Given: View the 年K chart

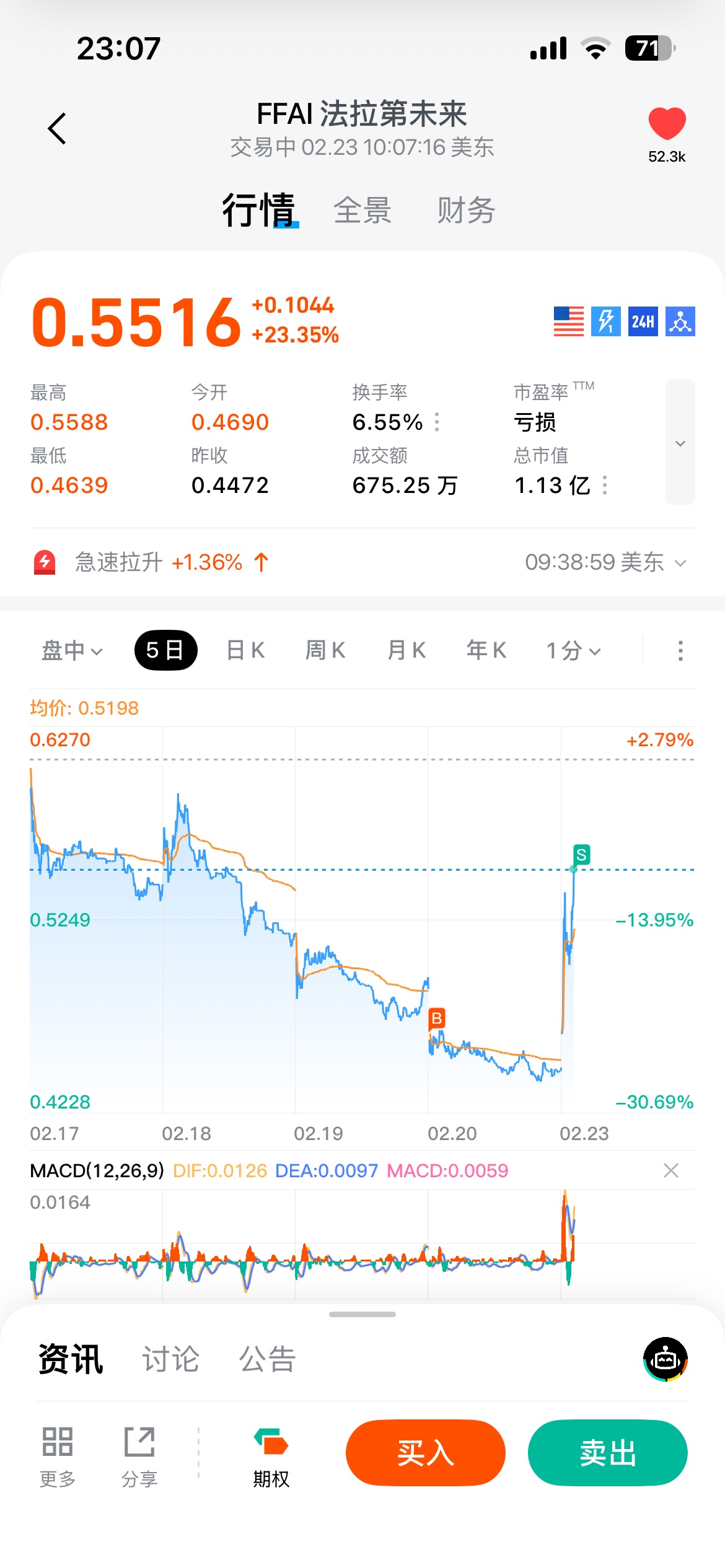Looking at the screenshot, I should pos(486,651).
